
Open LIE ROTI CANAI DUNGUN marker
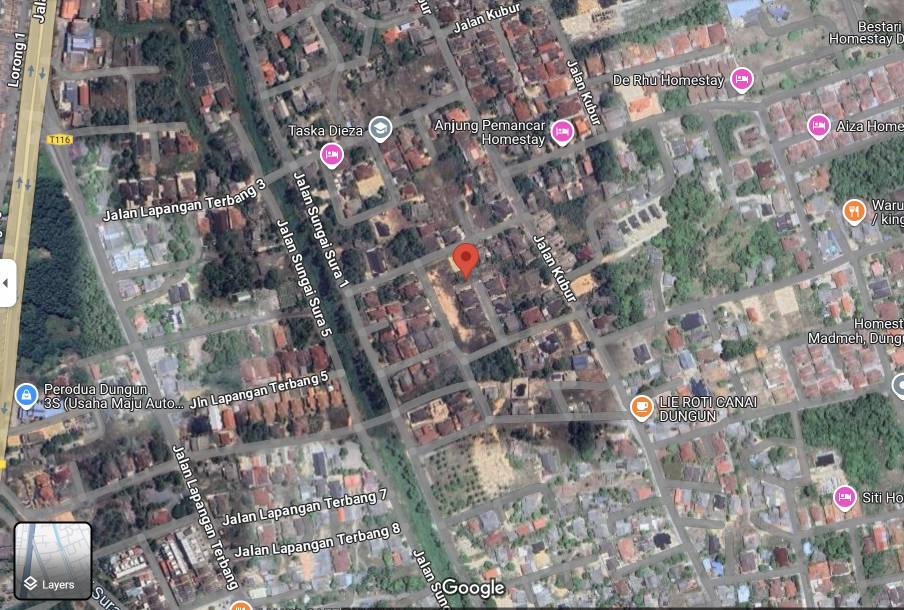pos(642,407)
